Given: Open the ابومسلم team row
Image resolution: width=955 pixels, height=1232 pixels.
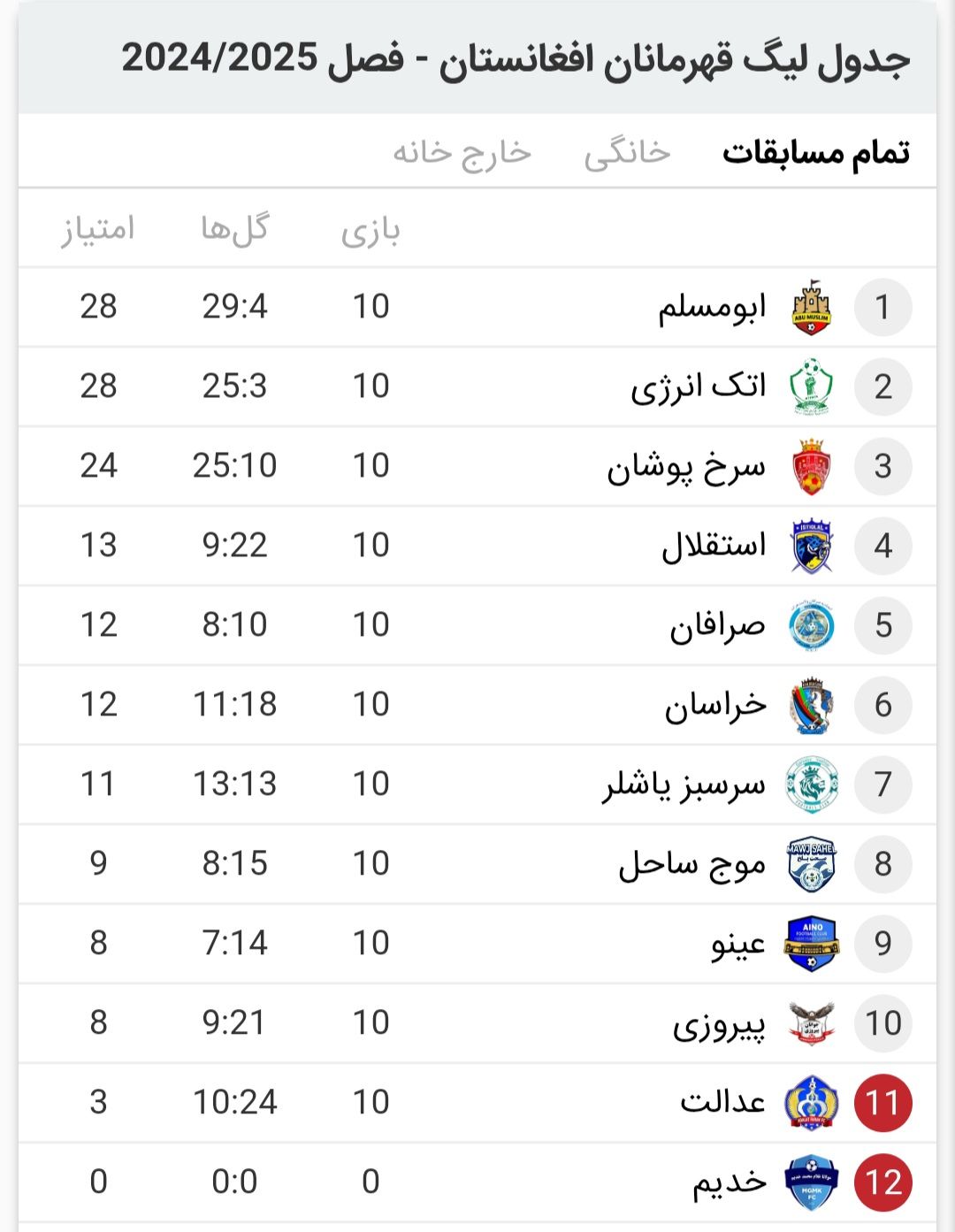Looking at the screenshot, I should pyautogui.click(x=477, y=307).
